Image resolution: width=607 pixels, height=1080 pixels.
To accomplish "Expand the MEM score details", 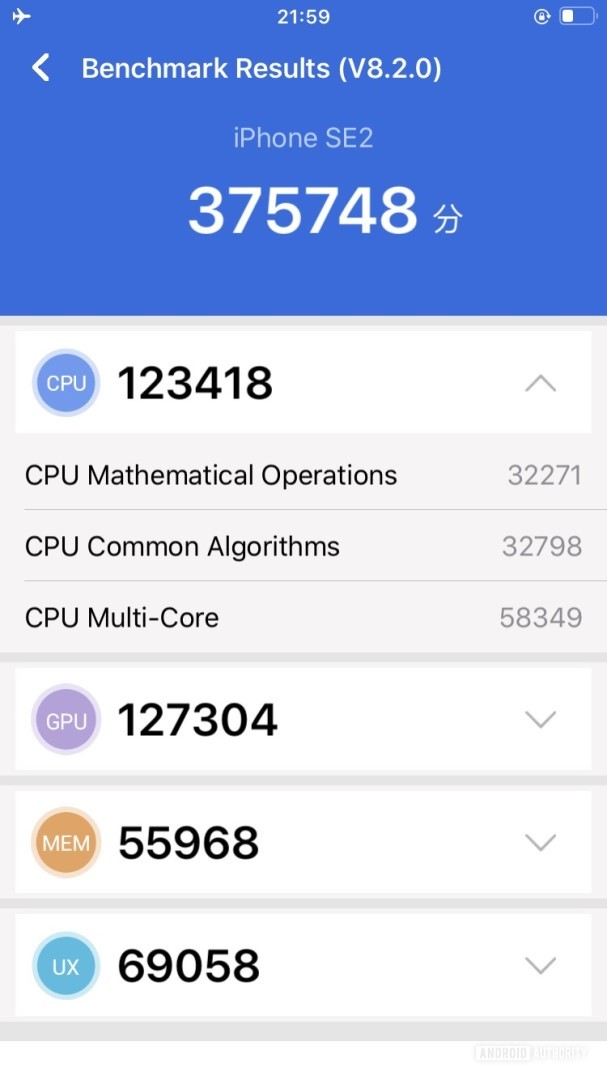I will tap(540, 843).
